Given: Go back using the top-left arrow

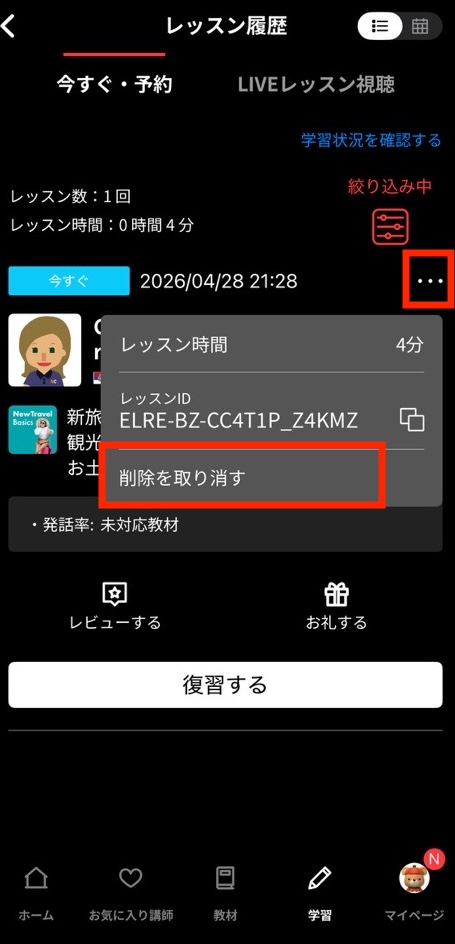Looking at the screenshot, I should pos(8,27).
